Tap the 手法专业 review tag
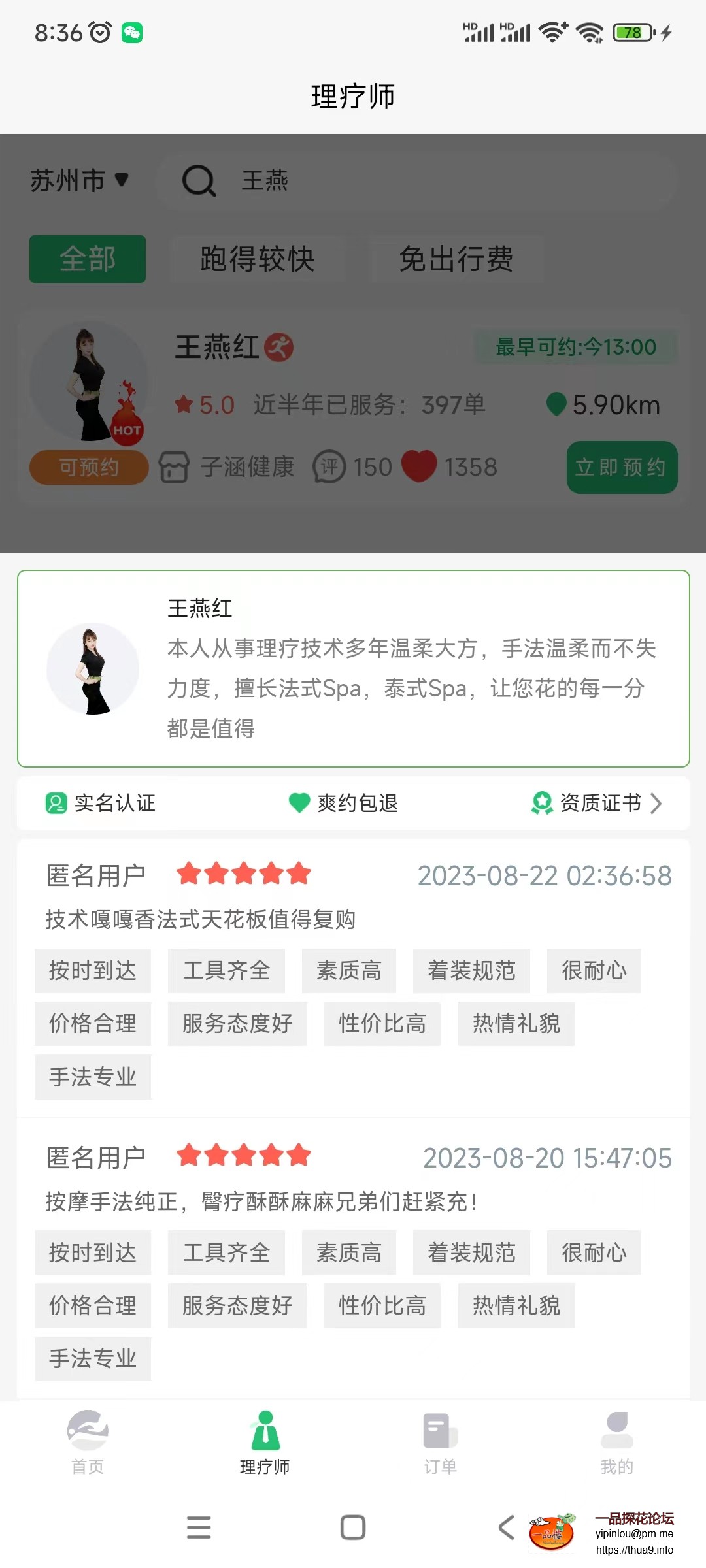The width and height of the screenshot is (706, 1568). [x=92, y=1077]
